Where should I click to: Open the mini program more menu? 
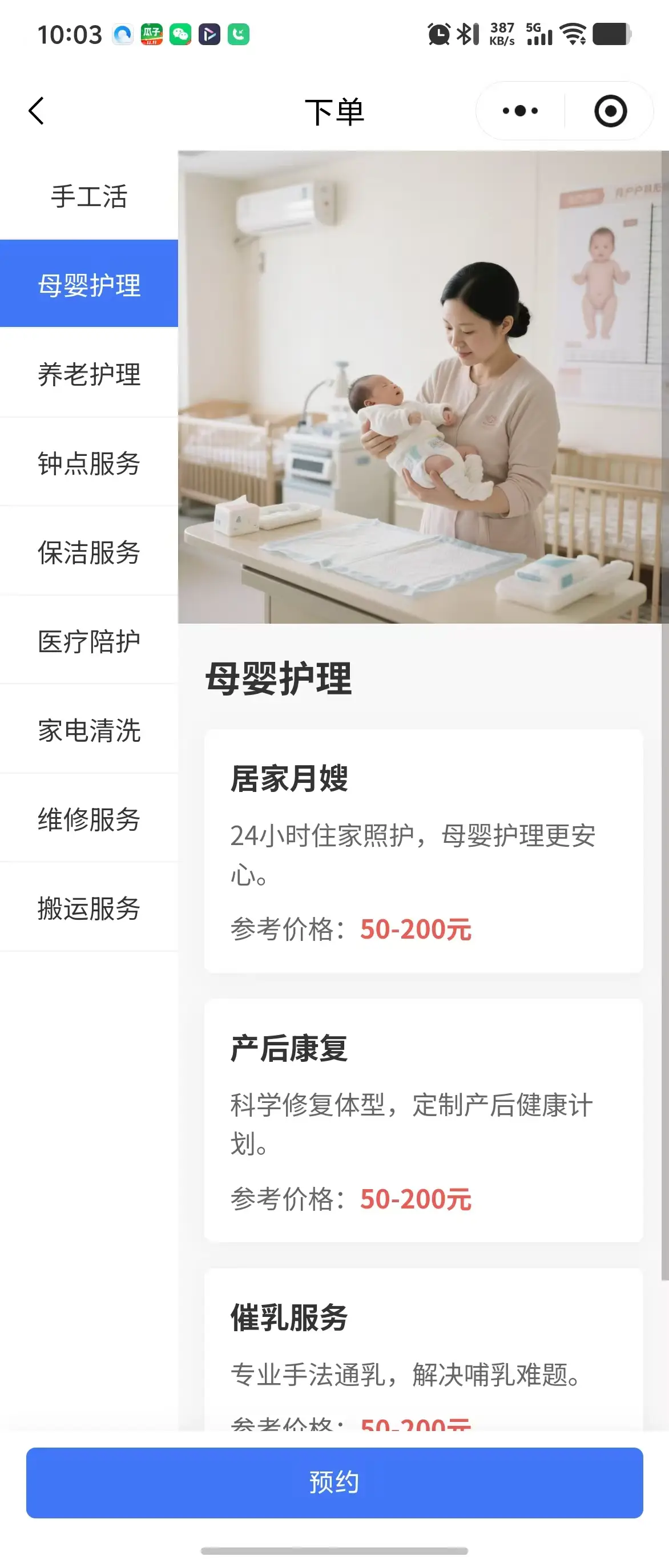click(520, 111)
